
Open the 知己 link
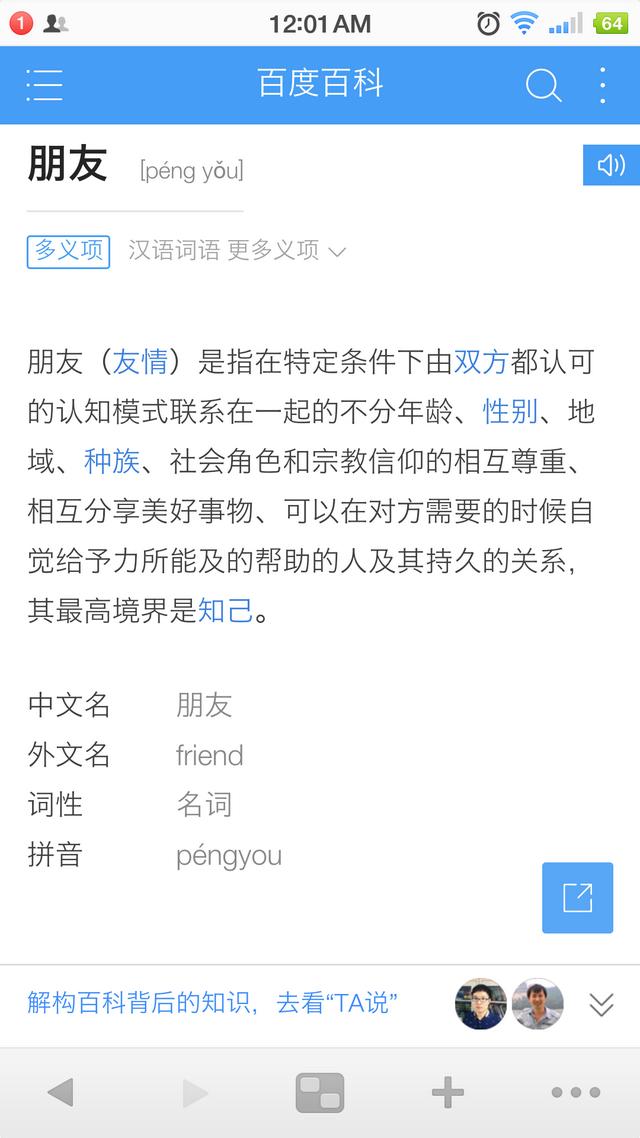[x=226, y=610]
